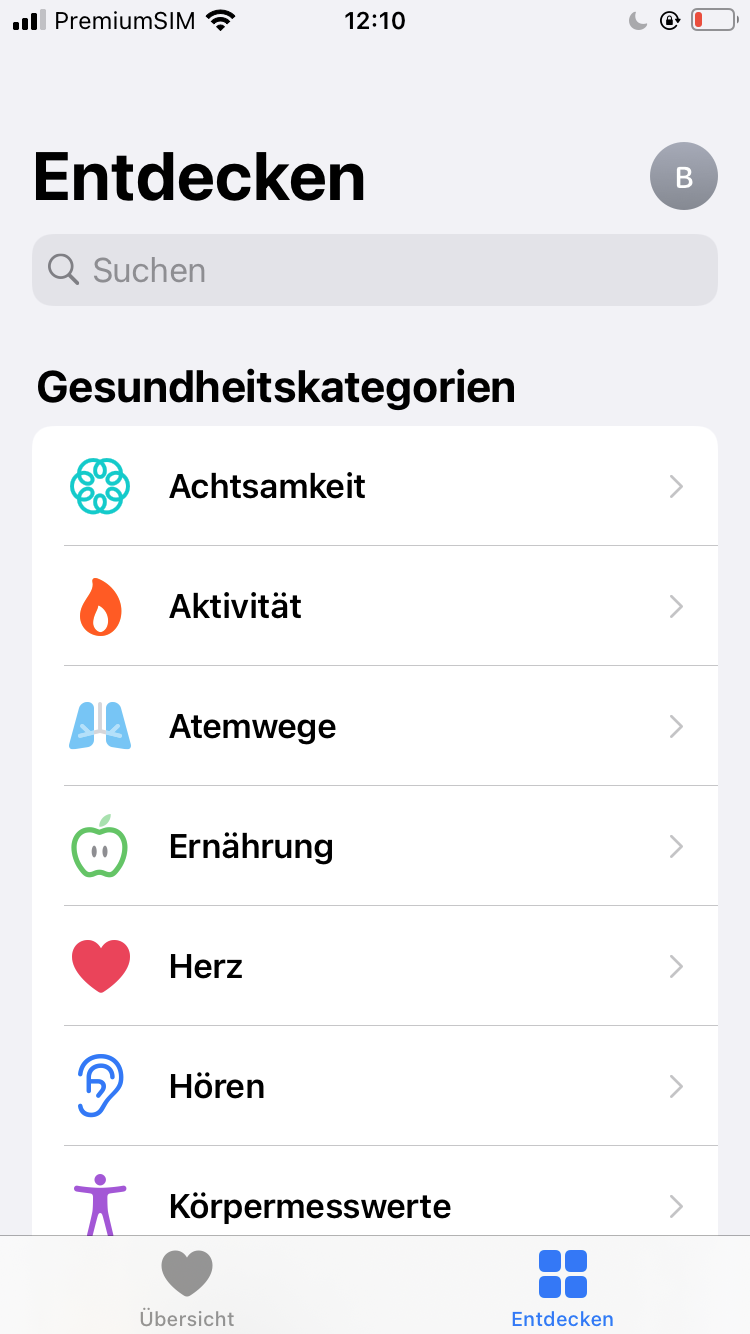Go to the Ernährung category
Viewport: 750px width, 1334px height.
(375, 847)
